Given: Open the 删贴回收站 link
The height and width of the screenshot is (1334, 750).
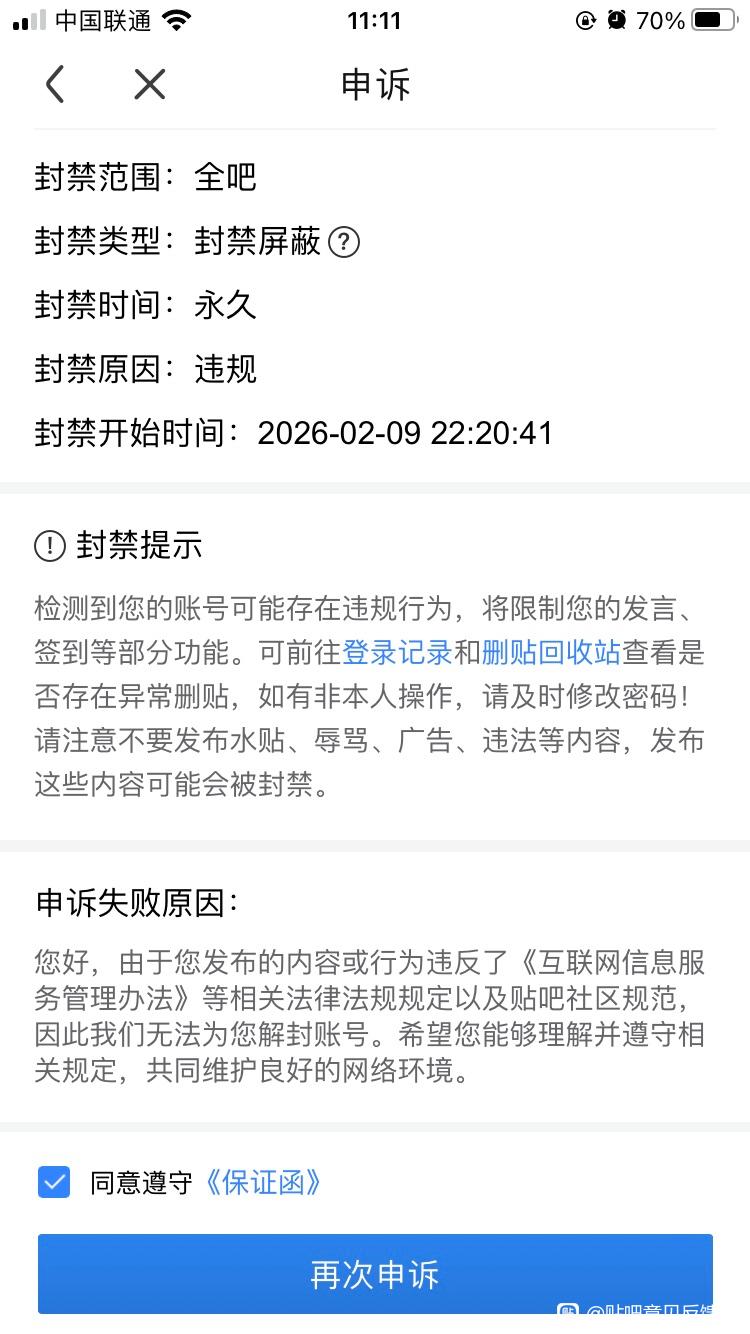Looking at the screenshot, I should [x=551, y=653].
